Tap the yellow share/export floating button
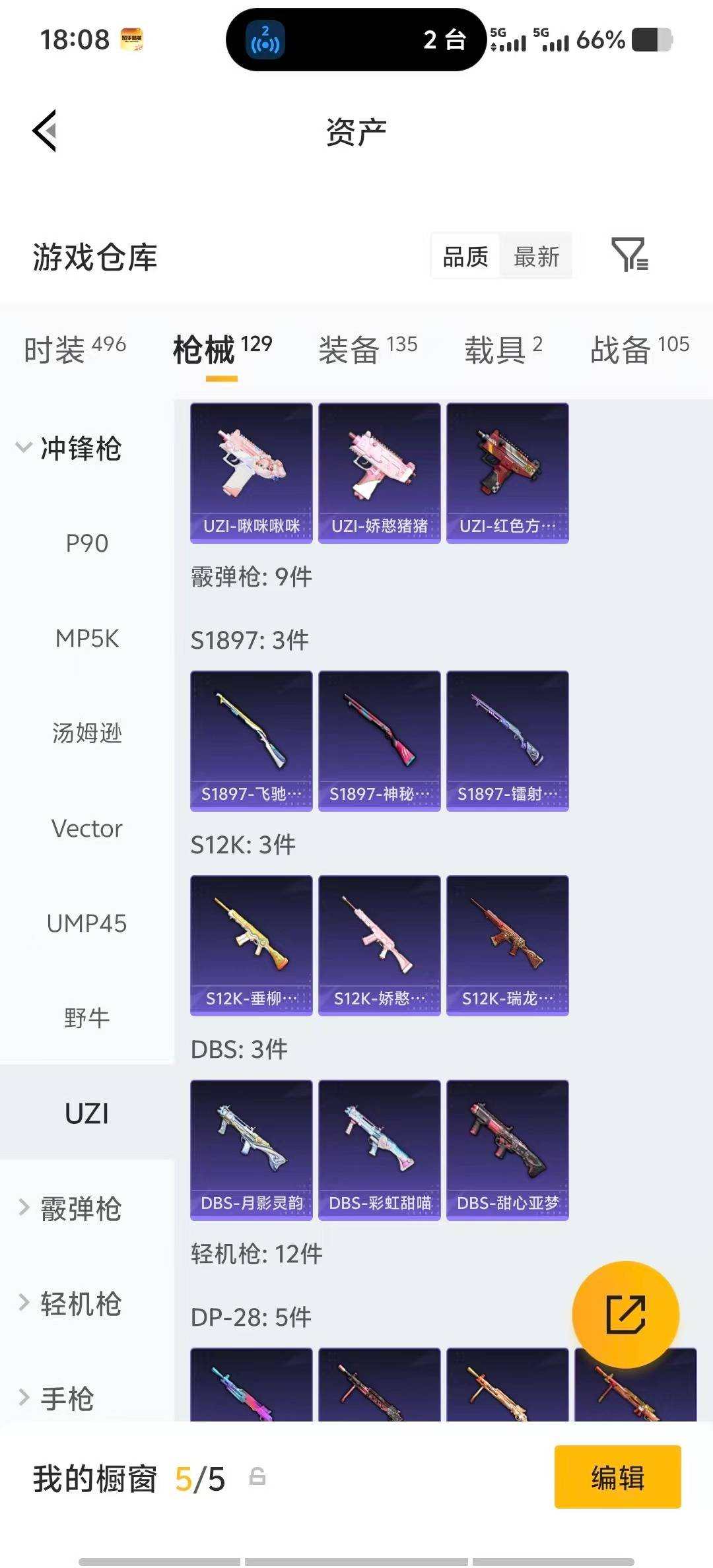This screenshot has width=713, height=1568. coord(626,1315)
